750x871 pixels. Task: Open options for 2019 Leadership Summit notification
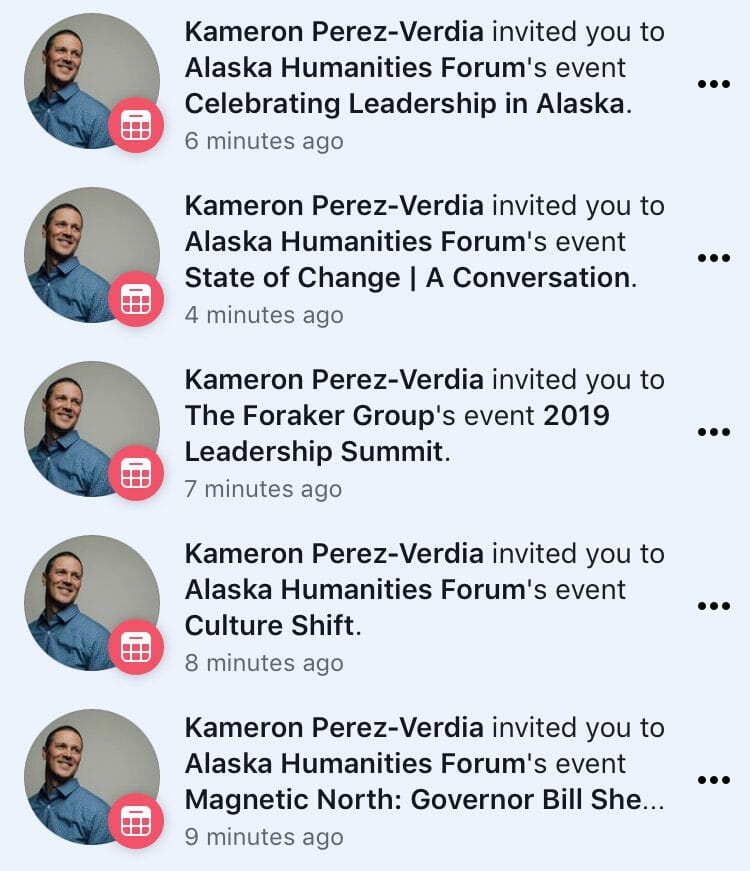point(713,432)
